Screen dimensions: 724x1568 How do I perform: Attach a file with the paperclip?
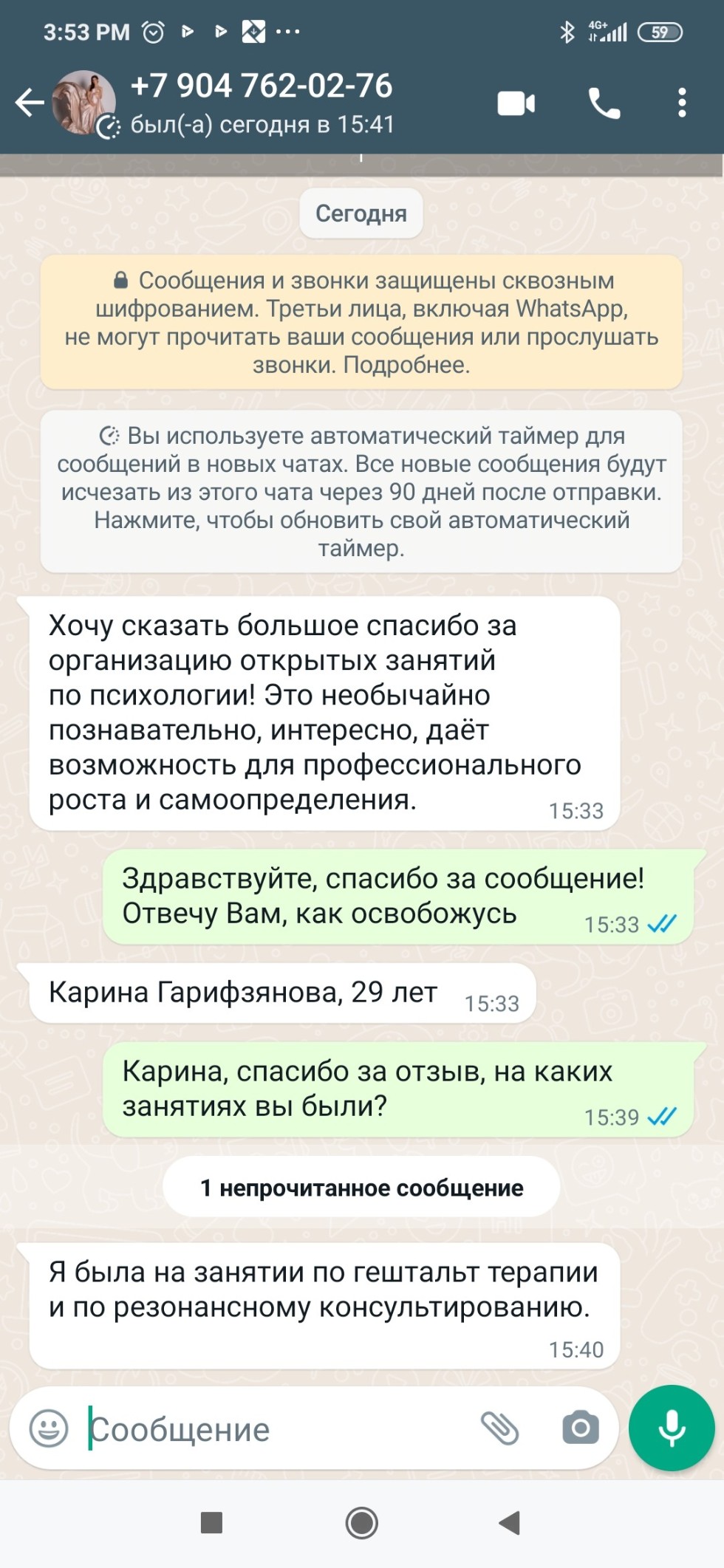pyautogui.click(x=500, y=1428)
